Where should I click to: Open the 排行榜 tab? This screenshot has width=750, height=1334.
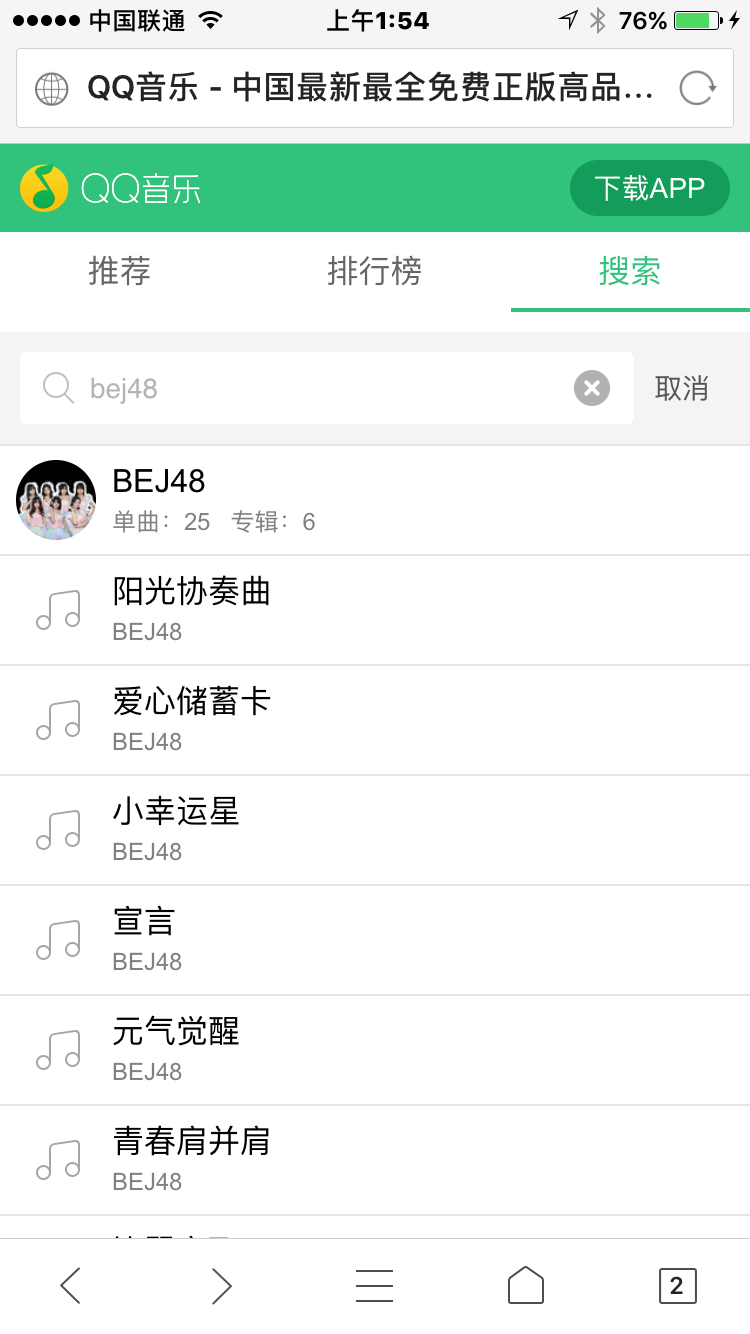click(x=374, y=271)
